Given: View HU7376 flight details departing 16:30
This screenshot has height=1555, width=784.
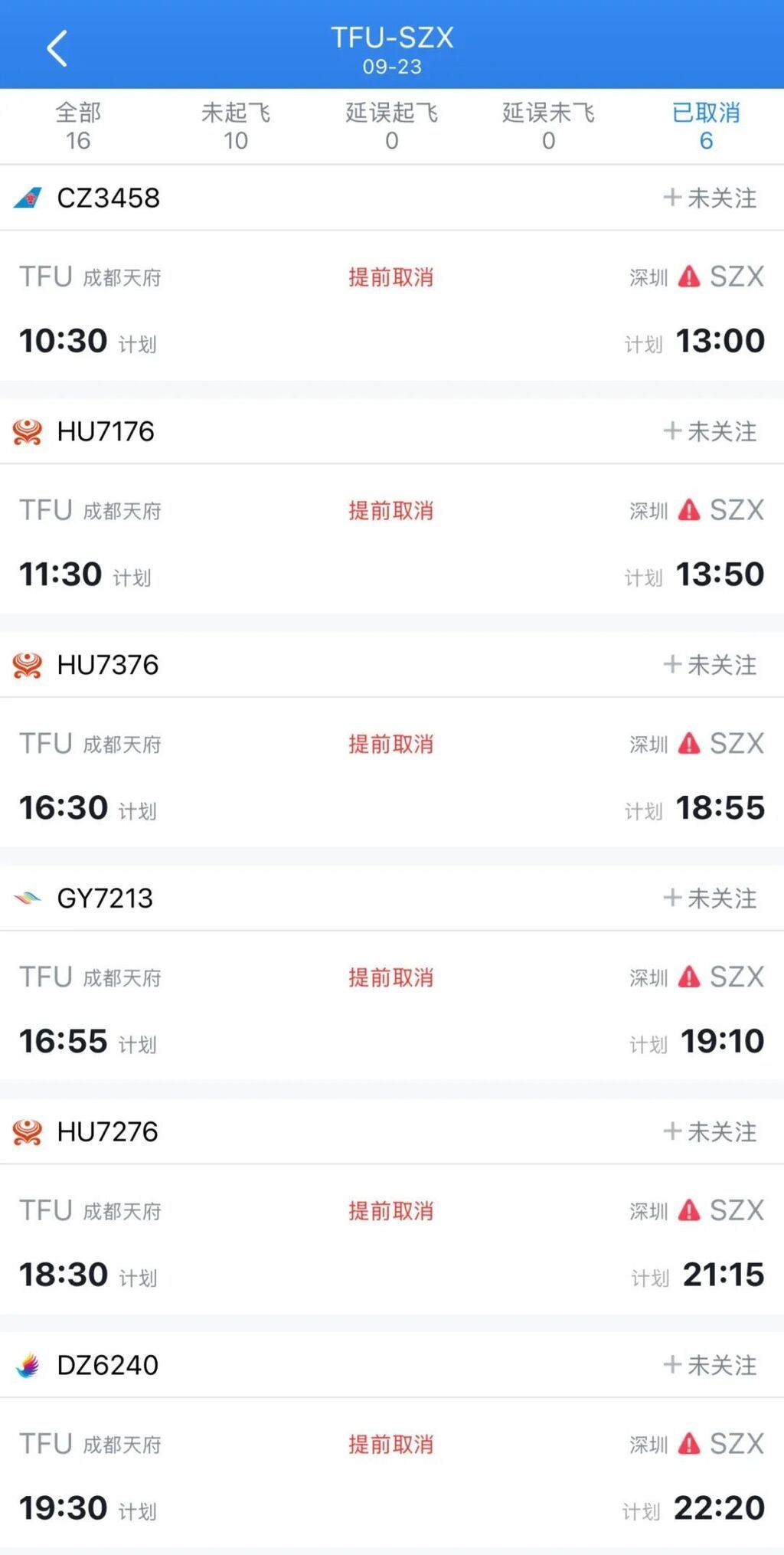Looking at the screenshot, I should [391, 774].
